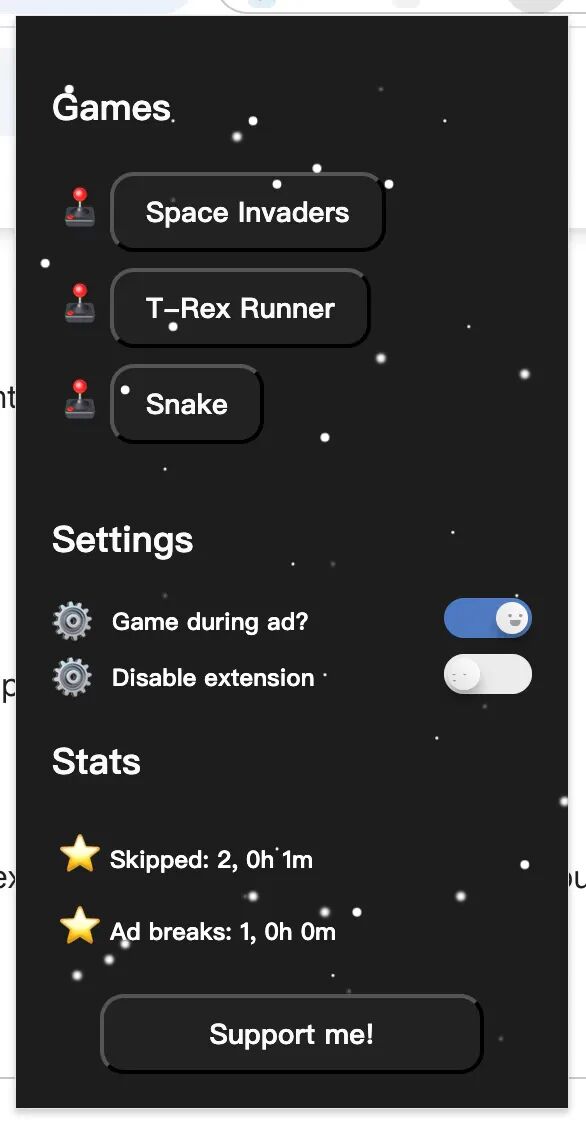Start the T-Rex Runner game
The height and width of the screenshot is (1128, 586).
[x=240, y=308]
